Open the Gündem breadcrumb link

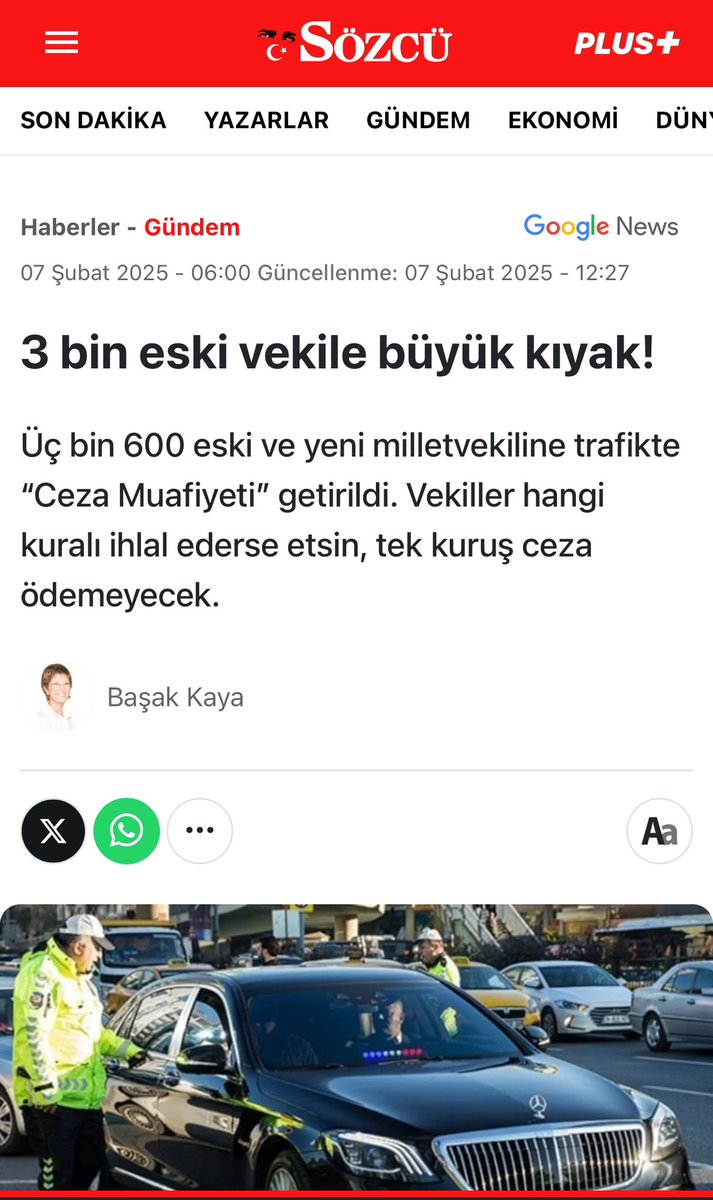click(x=192, y=227)
